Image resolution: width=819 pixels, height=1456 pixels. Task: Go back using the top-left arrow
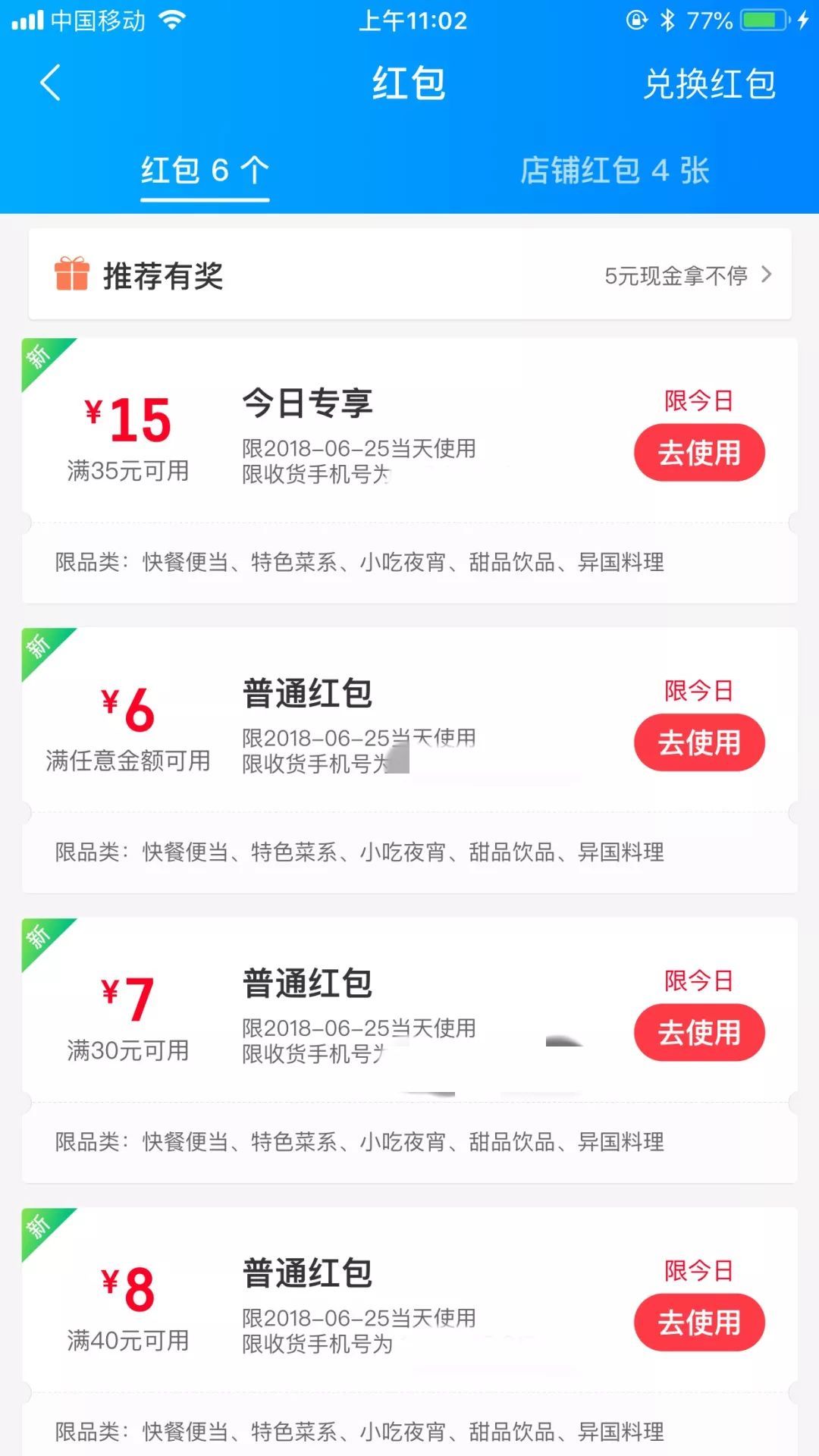(x=50, y=83)
